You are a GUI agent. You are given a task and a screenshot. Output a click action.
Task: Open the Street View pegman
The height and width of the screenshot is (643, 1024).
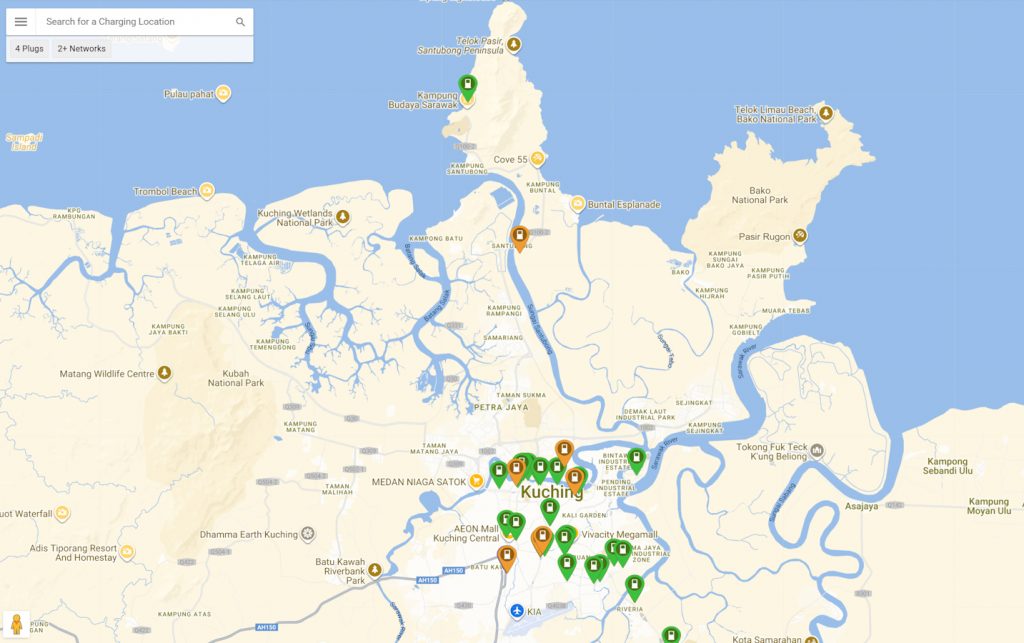click(x=16, y=625)
